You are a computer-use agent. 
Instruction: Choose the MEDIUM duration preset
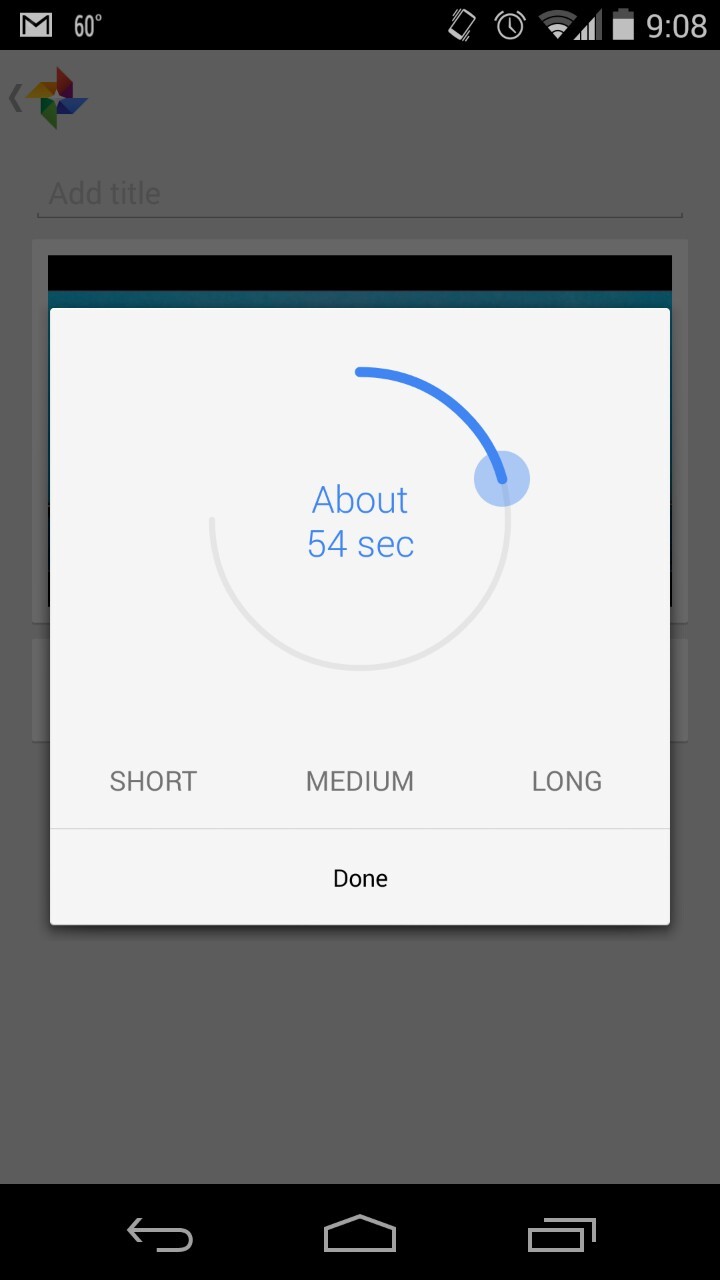(x=360, y=781)
